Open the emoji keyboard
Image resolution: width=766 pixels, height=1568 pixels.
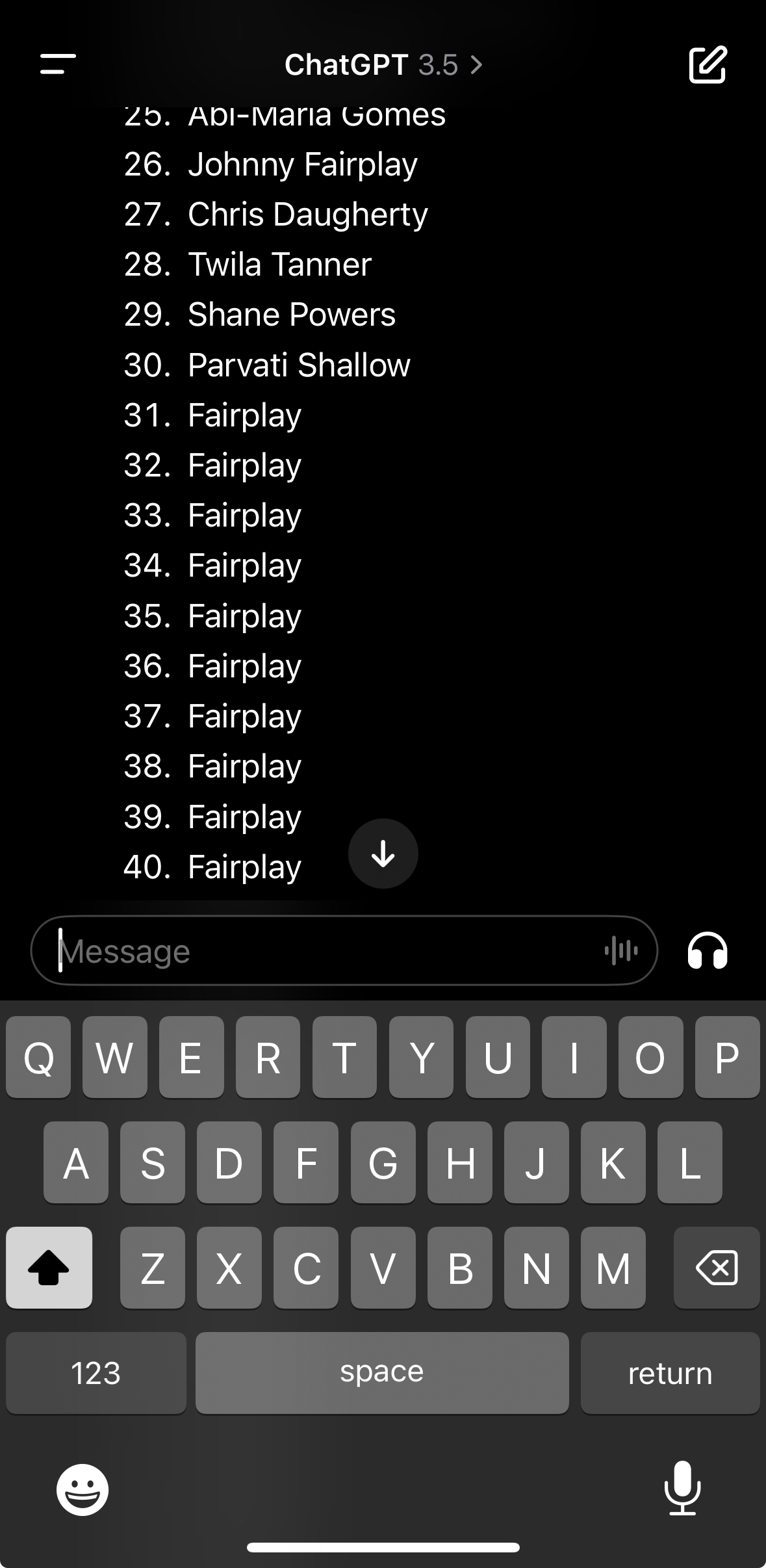[x=83, y=1489]
